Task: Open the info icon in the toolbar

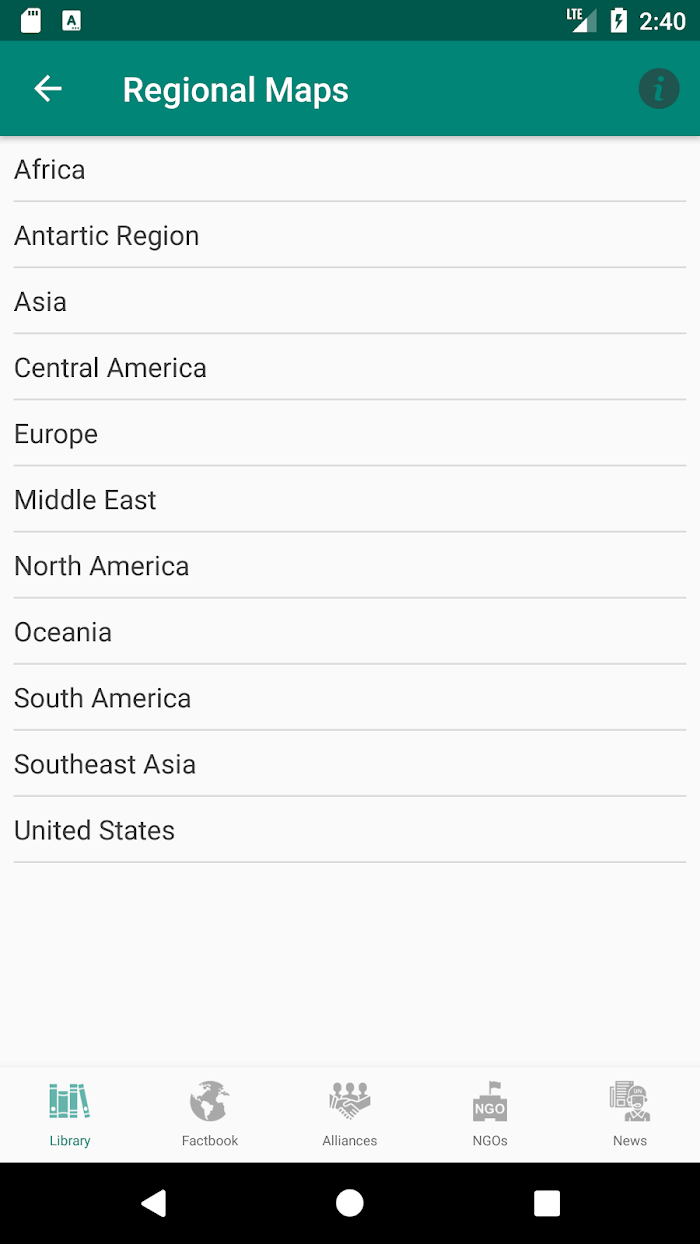Action: [658, 89]
